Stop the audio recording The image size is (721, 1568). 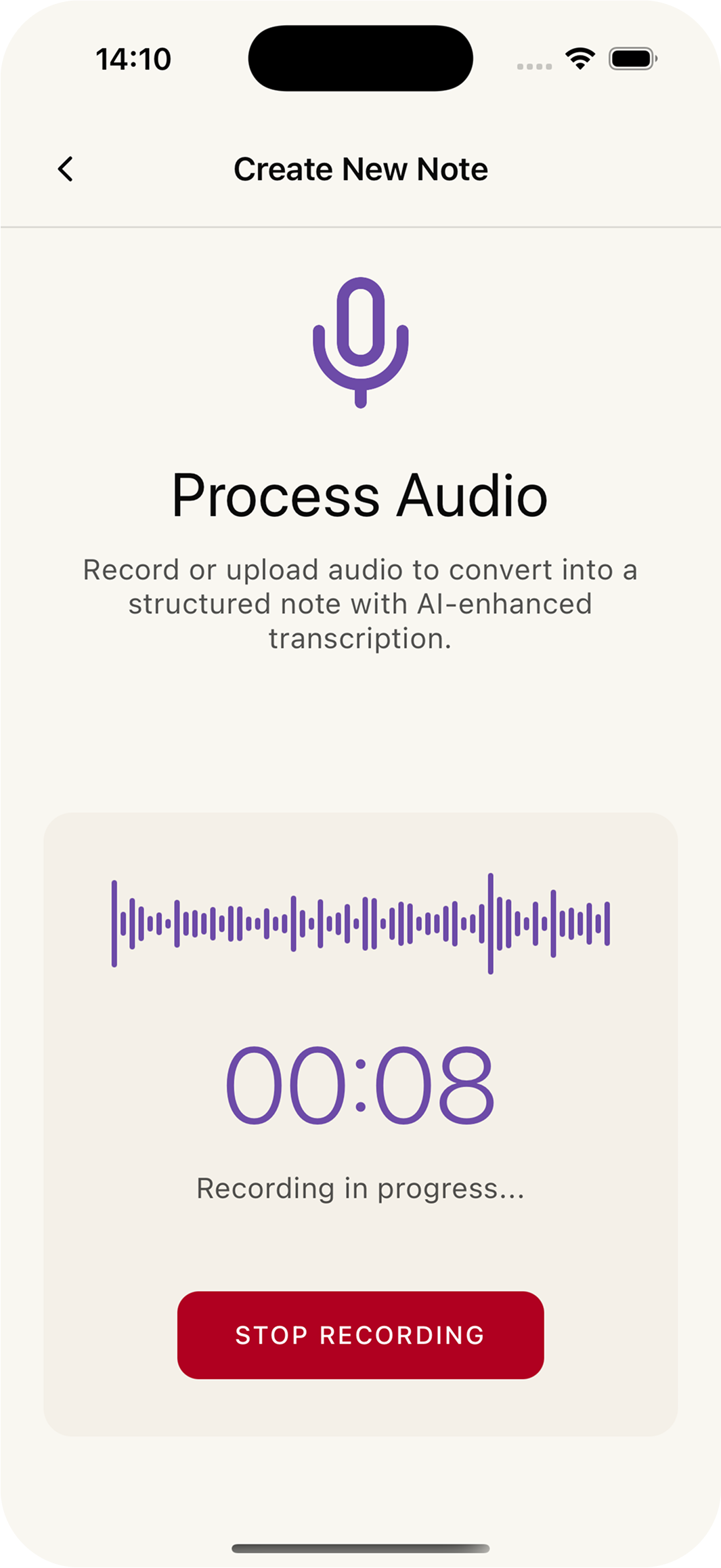coord(360,1335)
